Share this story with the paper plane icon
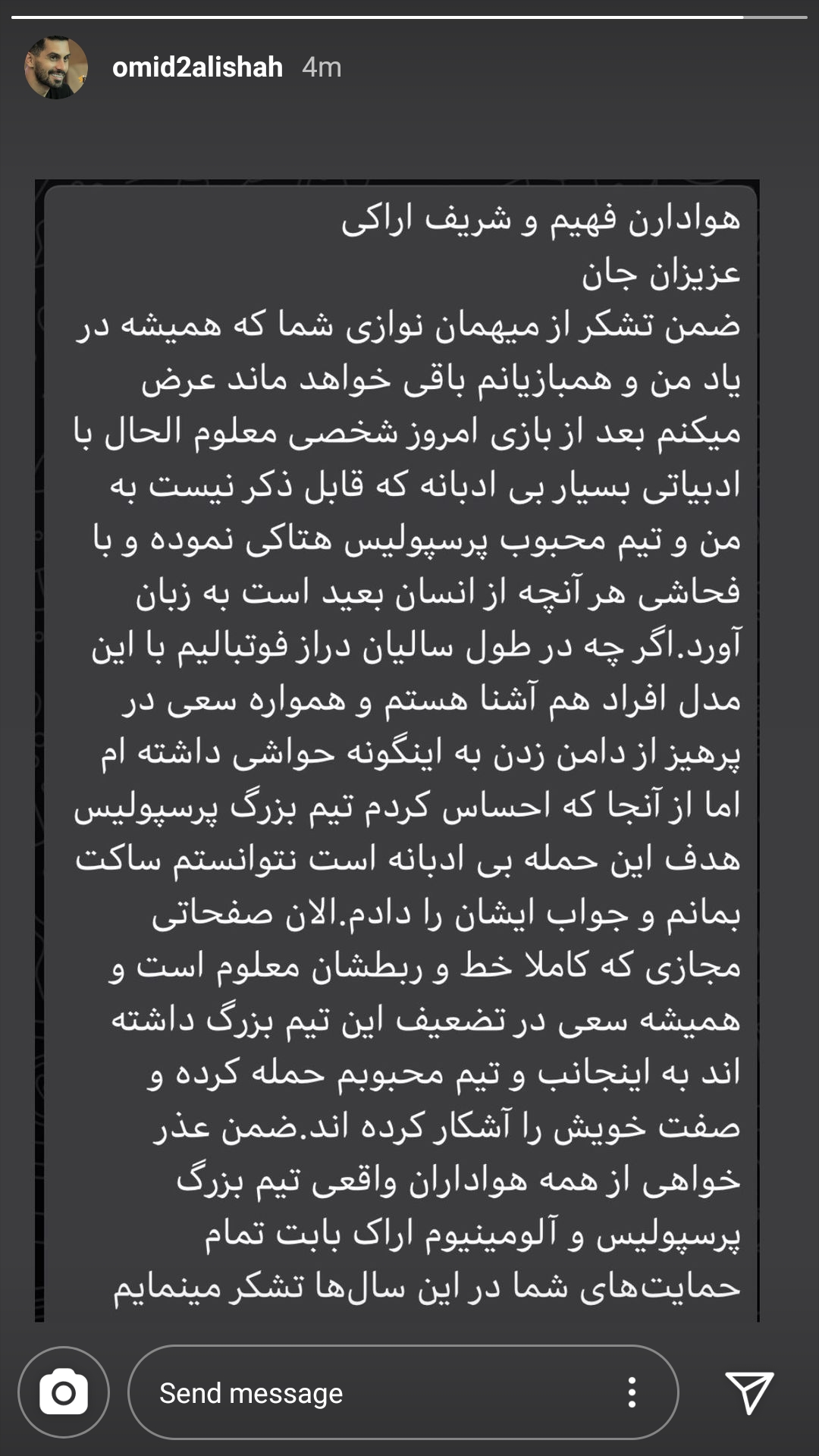Image resolution: width=819 pixels, height=1456 pixels. 749,1392
